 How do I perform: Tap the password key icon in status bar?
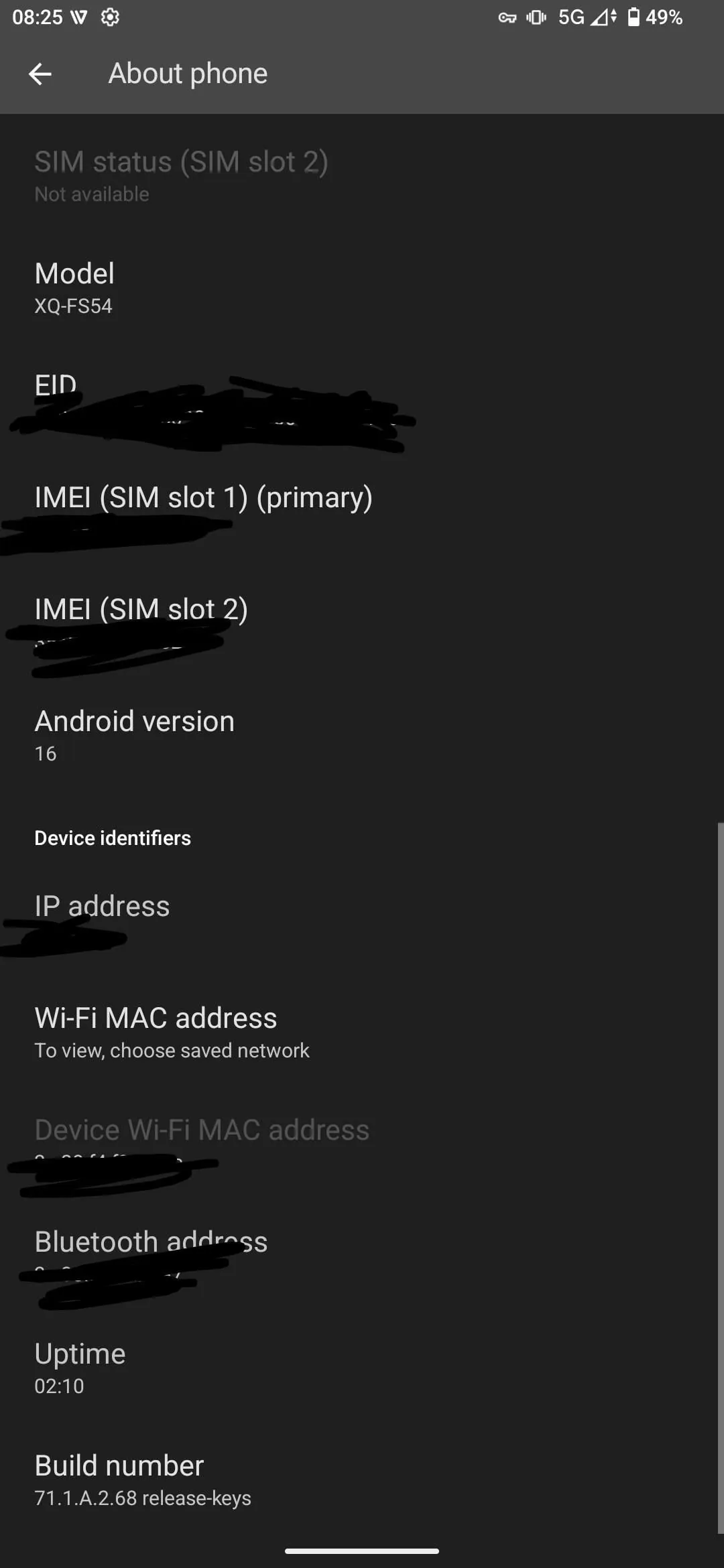click(x=507, y=17)
